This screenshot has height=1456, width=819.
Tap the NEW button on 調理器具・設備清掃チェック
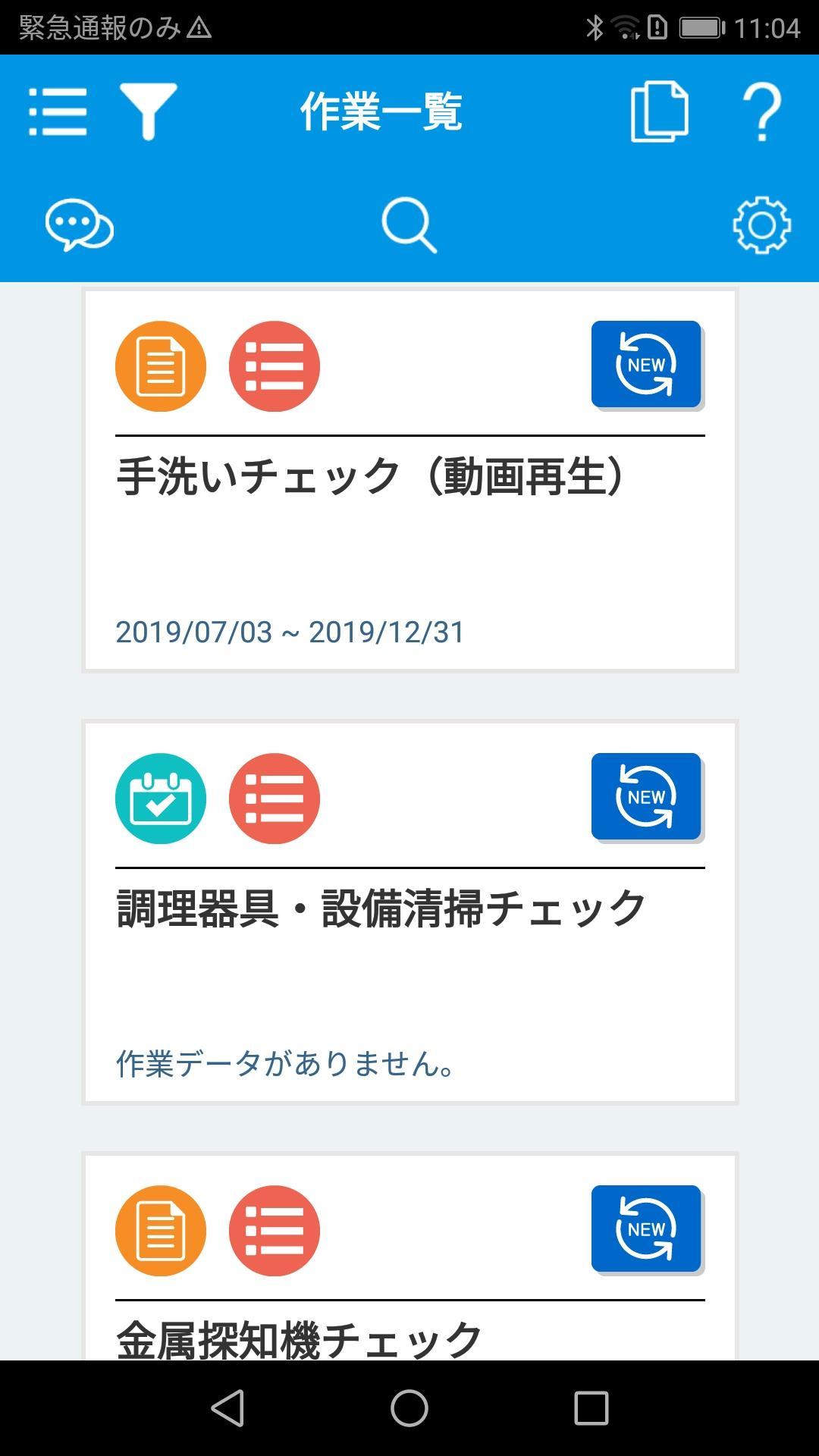pos(646,797)
